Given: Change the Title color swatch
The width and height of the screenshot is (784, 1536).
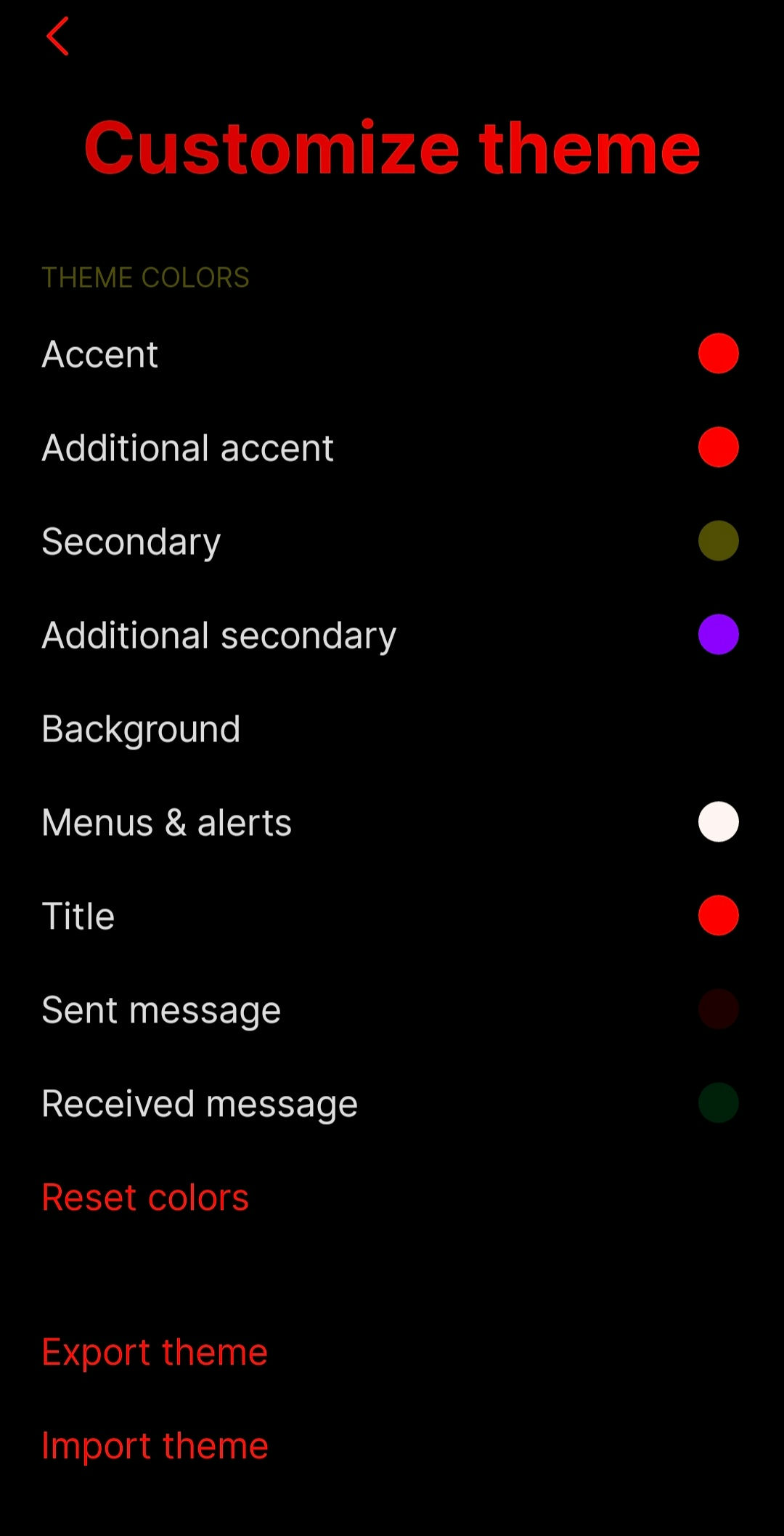Looking at the screenshot, I should (x=718, y=915).
